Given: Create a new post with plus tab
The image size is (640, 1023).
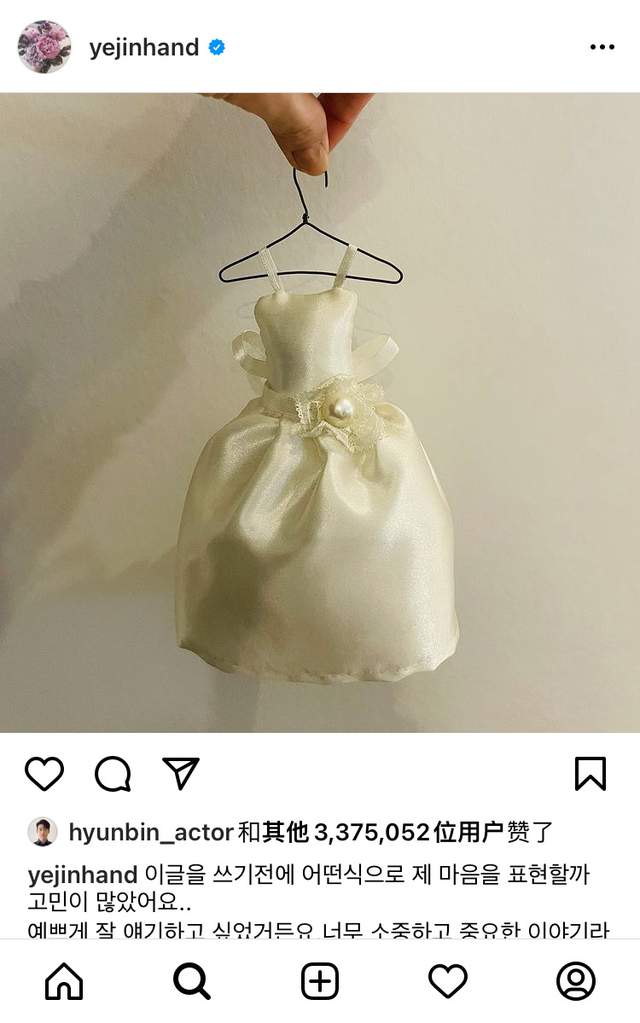Looking at the screenshot, I should coord(320,981).
